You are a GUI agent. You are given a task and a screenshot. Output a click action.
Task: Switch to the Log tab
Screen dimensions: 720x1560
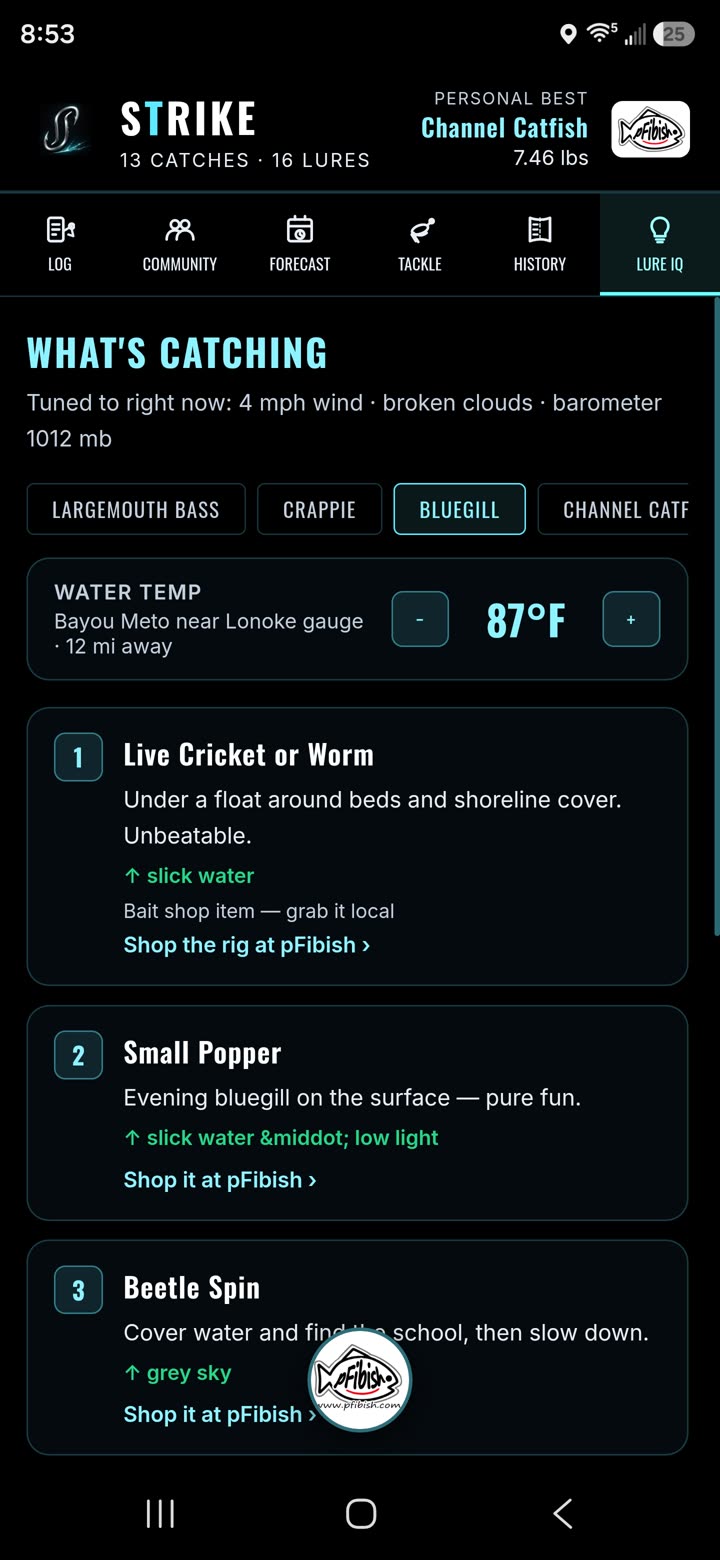[x=60, y=245]
